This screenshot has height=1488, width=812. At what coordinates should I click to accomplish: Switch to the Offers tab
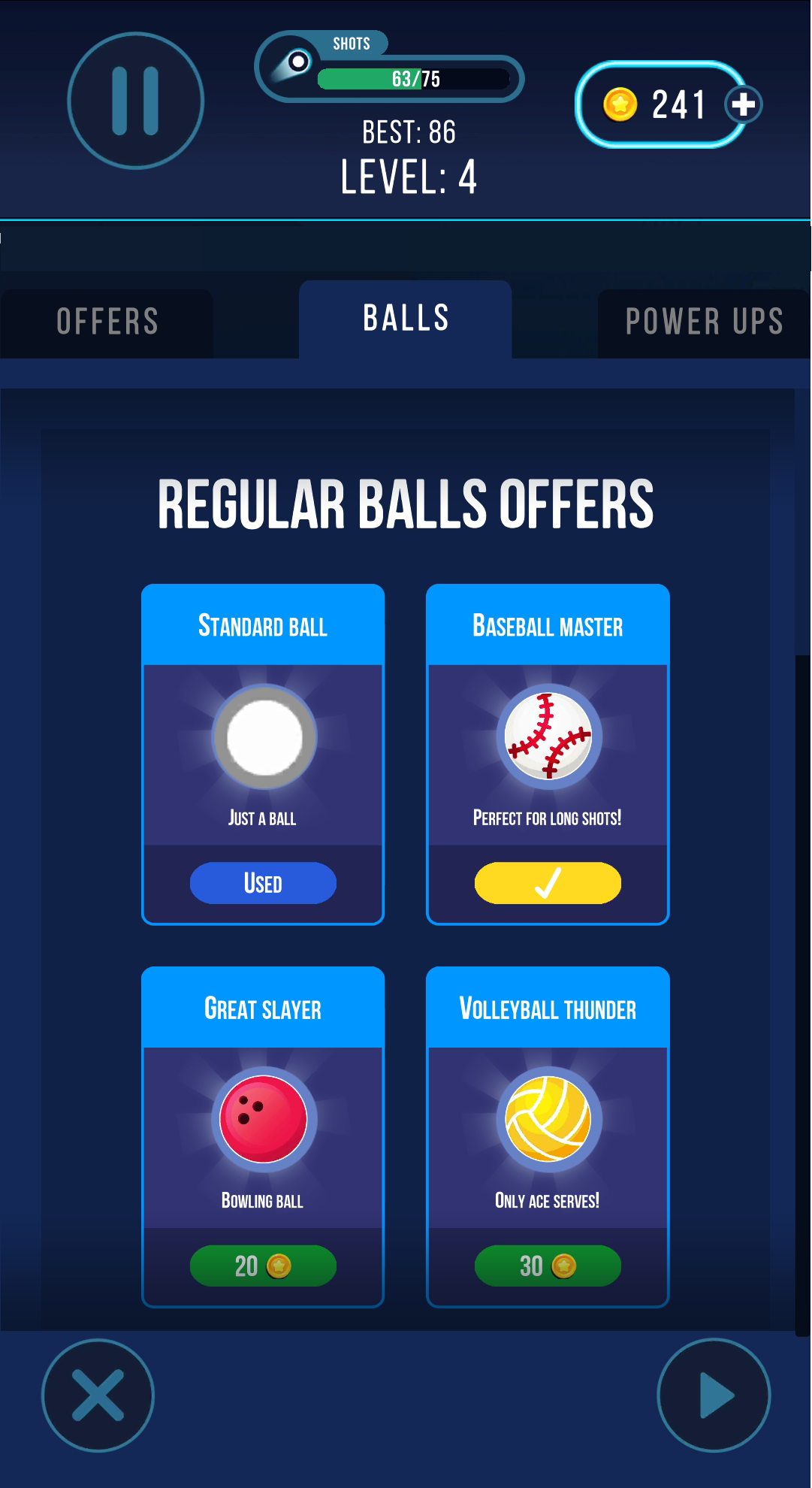tap(107, 322)
